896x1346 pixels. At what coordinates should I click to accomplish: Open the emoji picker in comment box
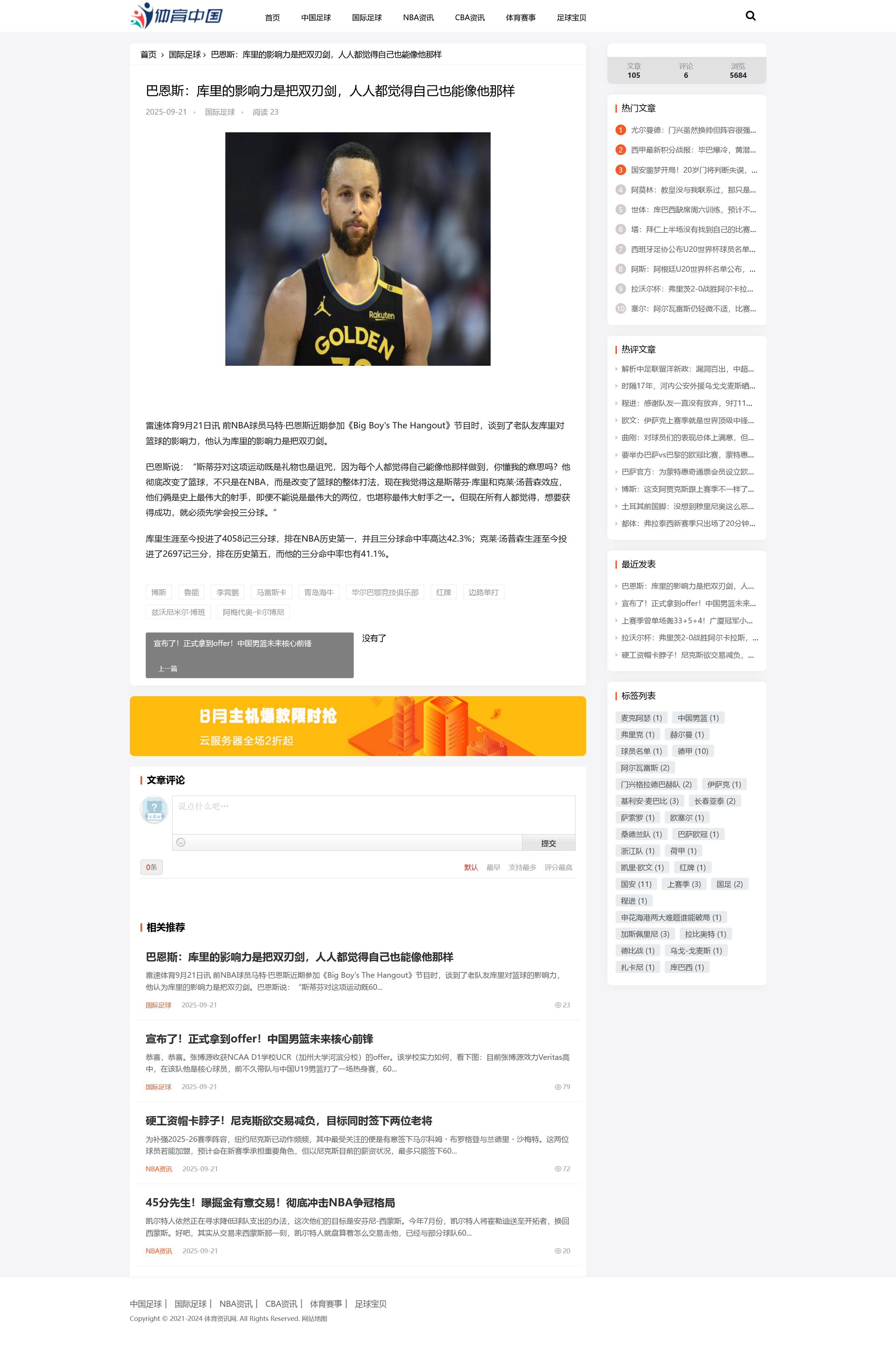pyautogui.click(x=180, y=842)
